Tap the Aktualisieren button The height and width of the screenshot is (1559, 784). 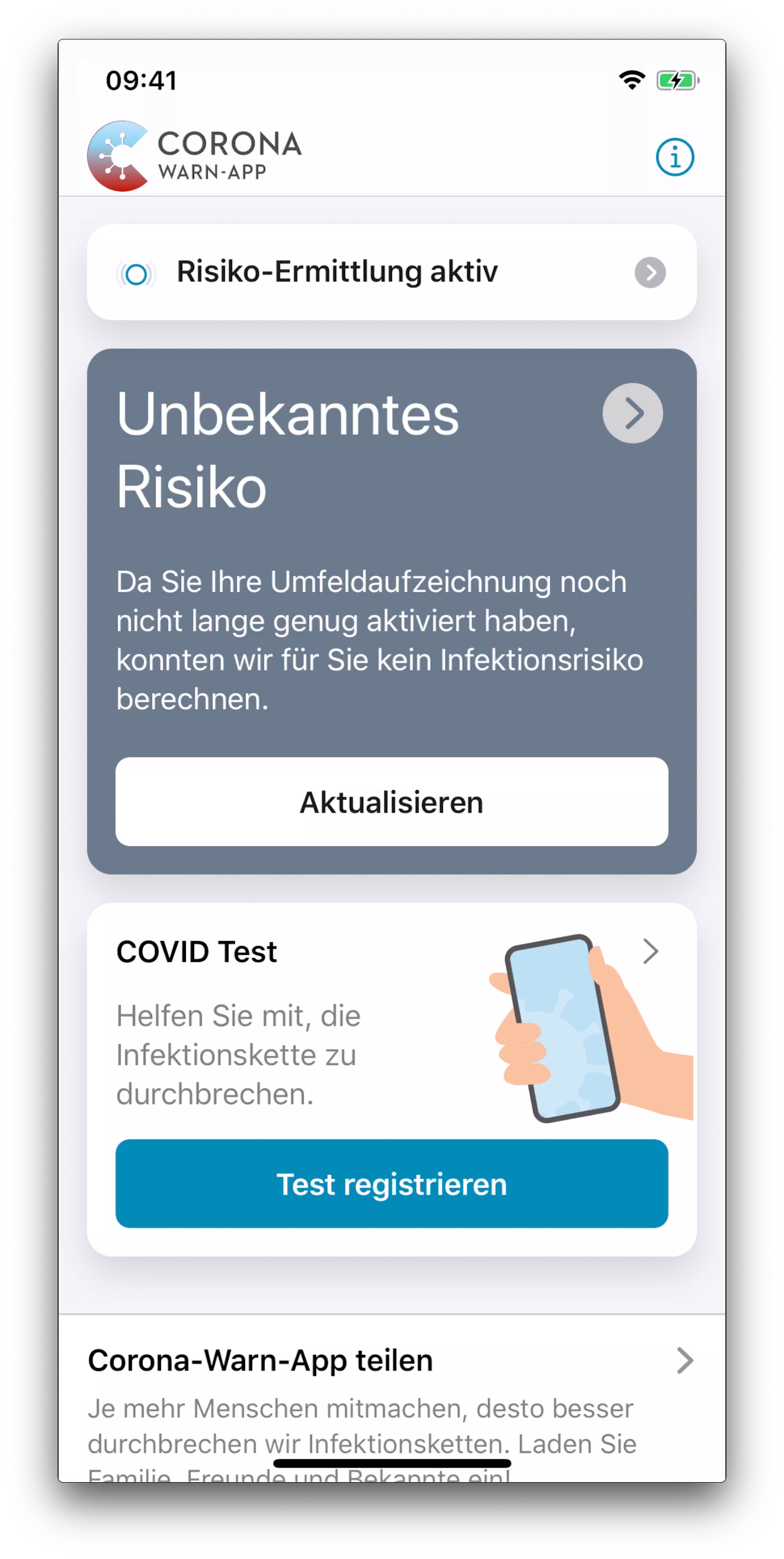coord(391,801)
